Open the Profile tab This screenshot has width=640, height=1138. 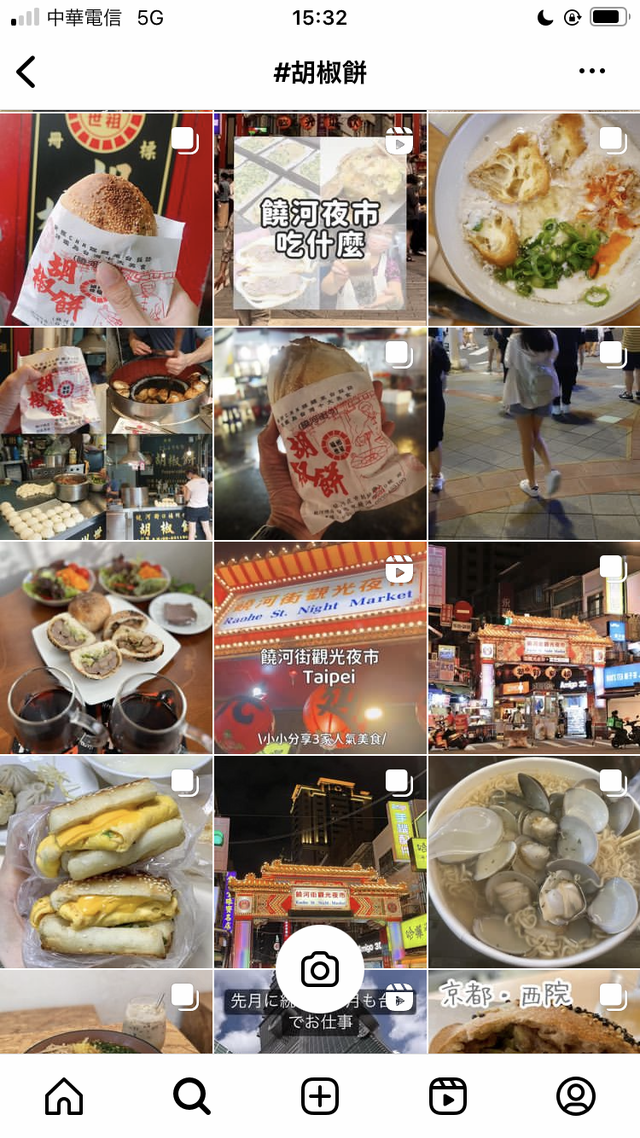pos(576,1096)
